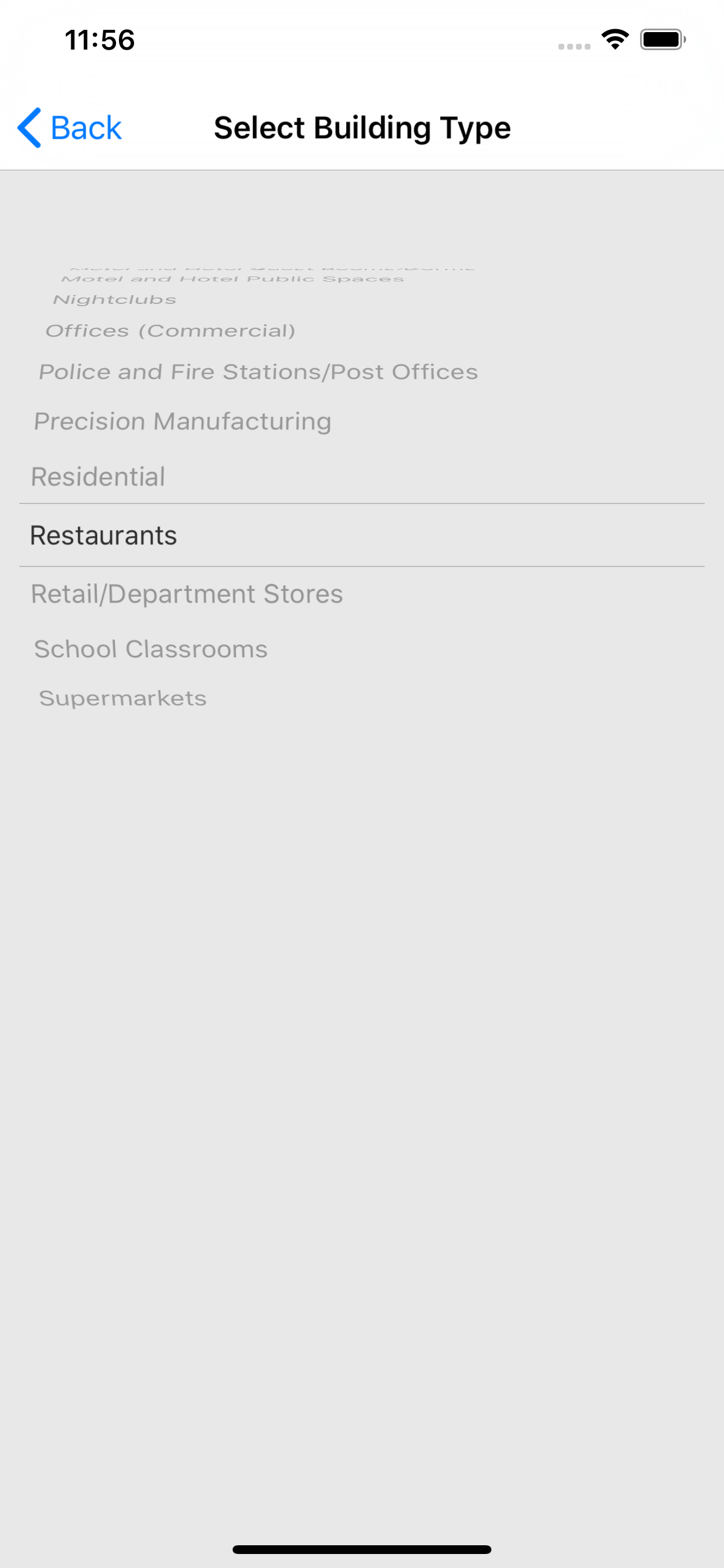The height and width of the screenshot is (1568, 724).
Task: Choose Nightclubs in the picker
Action: pos(115,299)
